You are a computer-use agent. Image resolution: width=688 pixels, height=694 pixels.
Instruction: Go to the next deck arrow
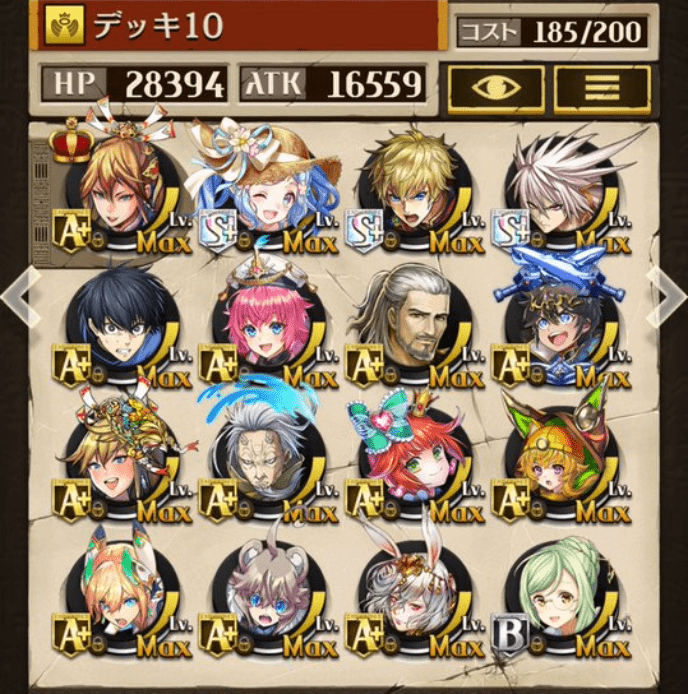pos(667,295)
